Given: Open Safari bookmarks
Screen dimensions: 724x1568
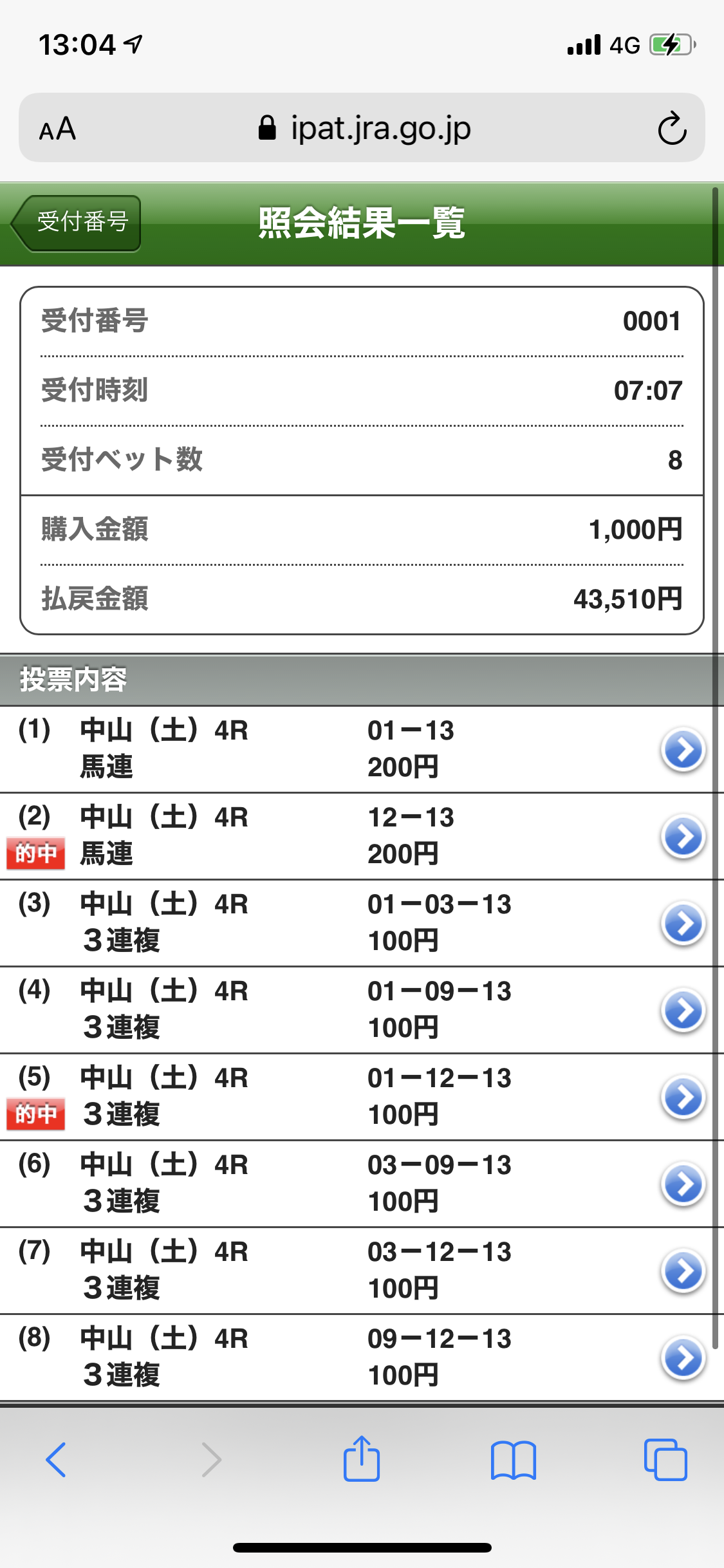Looking at the screenshot, I should click(x=513, y=1460).
